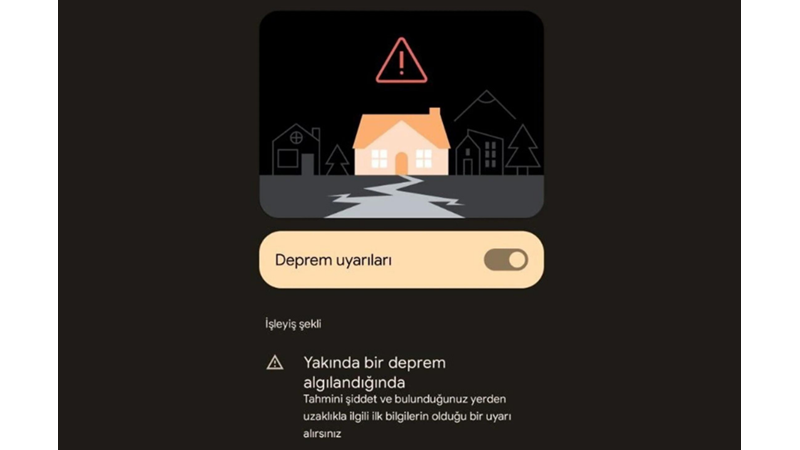Screen dimensions: 800x450
Task: Turn off the Deprem uyarıları switch
Action: (x=505, y=260)
